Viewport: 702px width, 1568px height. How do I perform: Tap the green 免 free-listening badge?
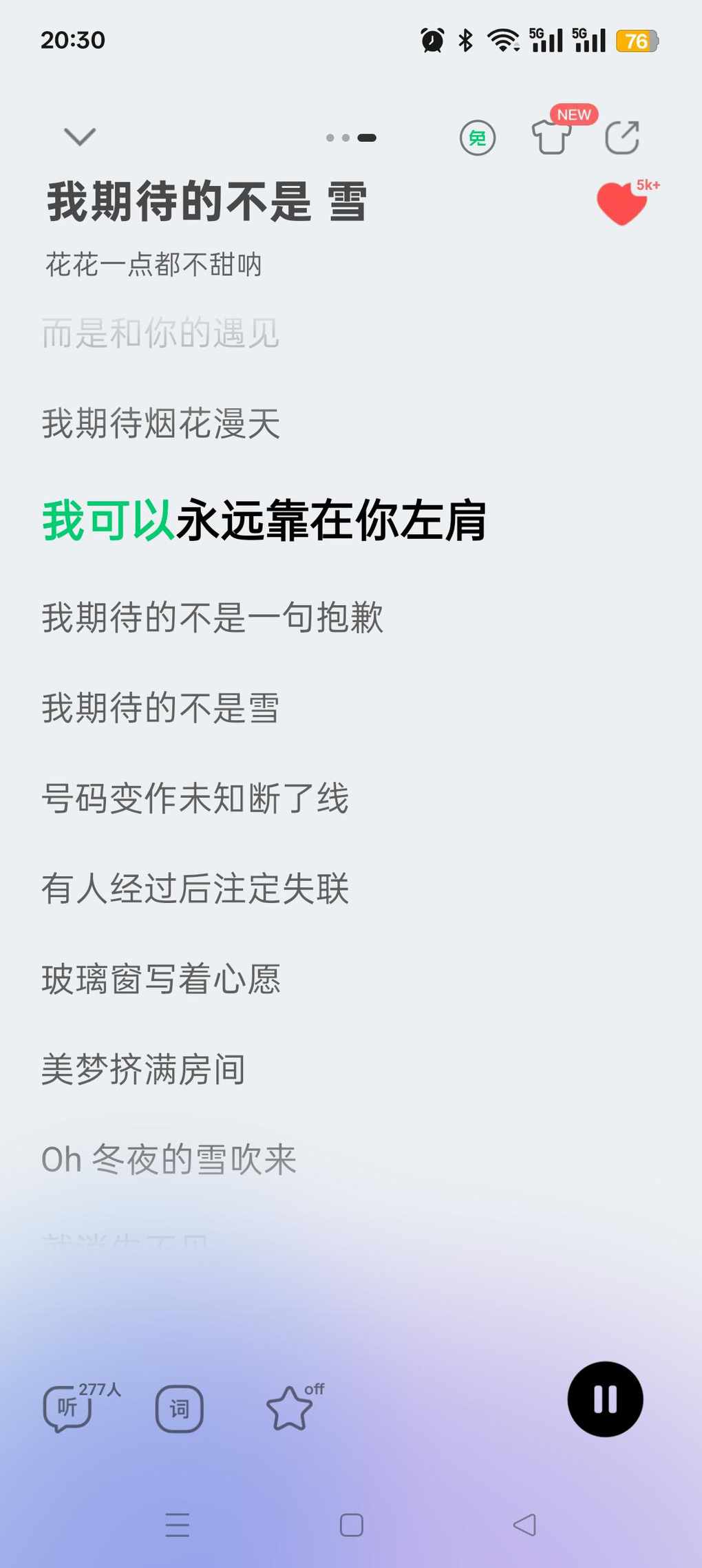477,138
